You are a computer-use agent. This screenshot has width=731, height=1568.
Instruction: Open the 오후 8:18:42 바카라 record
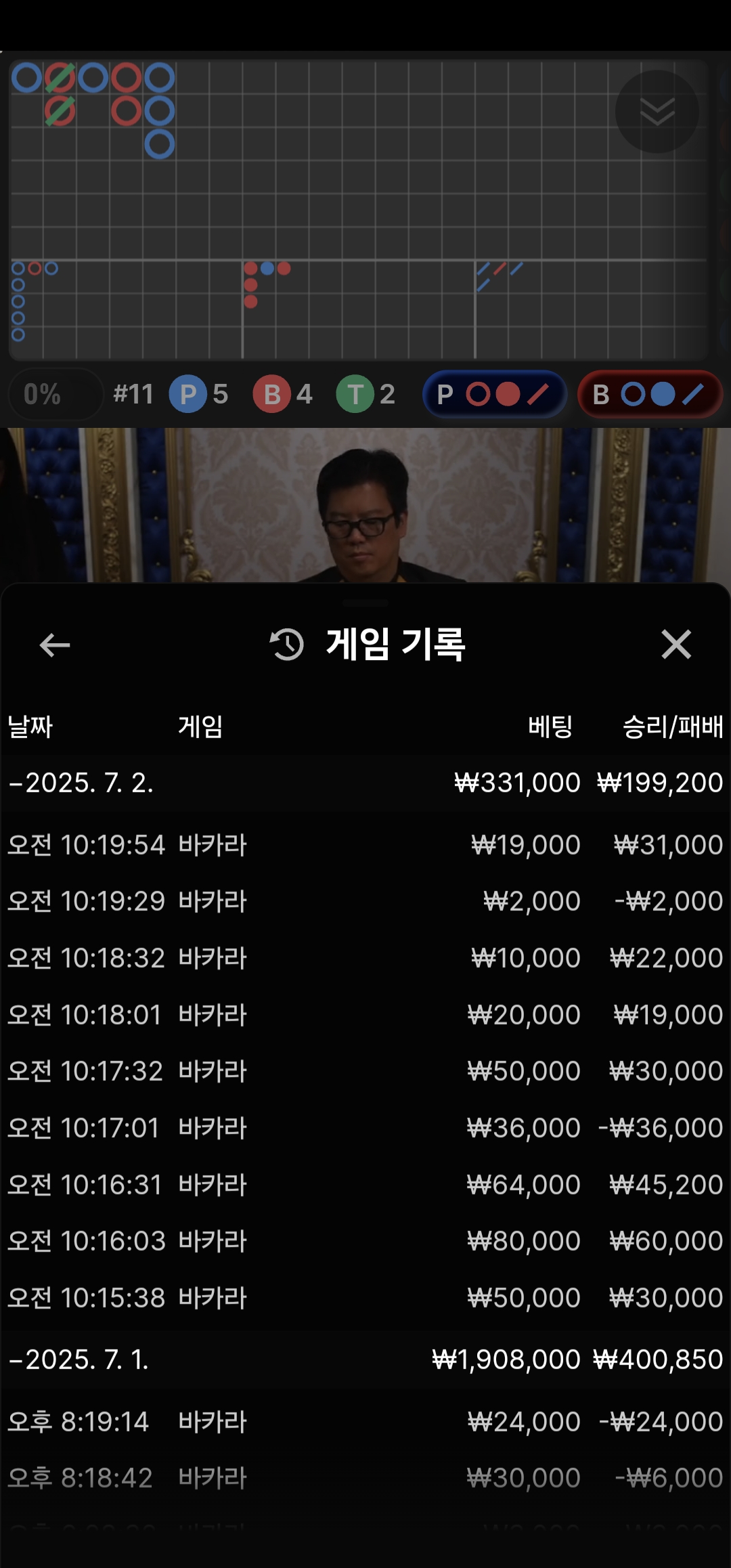pyautogui.click(x=365, y=1478)
